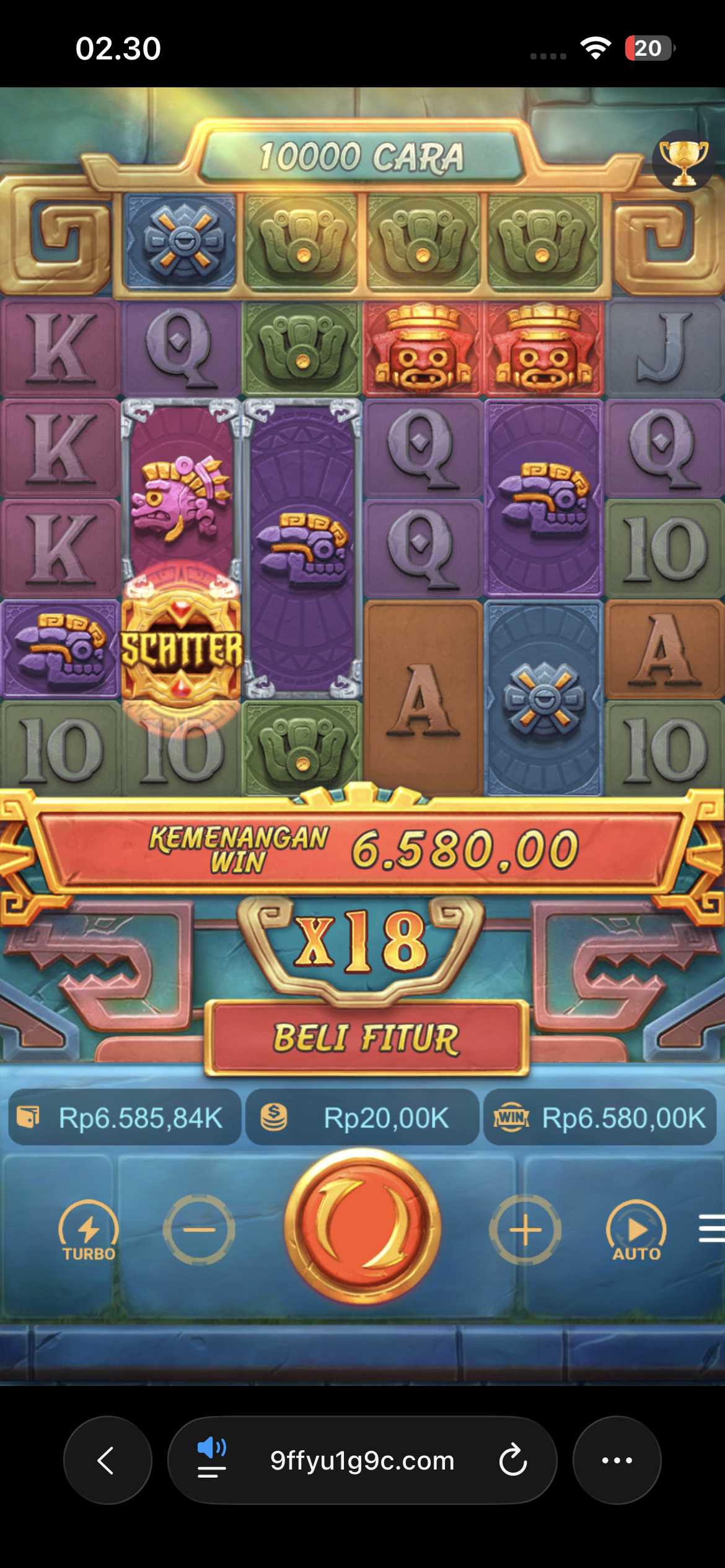Reload the page in the browser
This screenshot has width=725, height=1568.
[513, 1460]
